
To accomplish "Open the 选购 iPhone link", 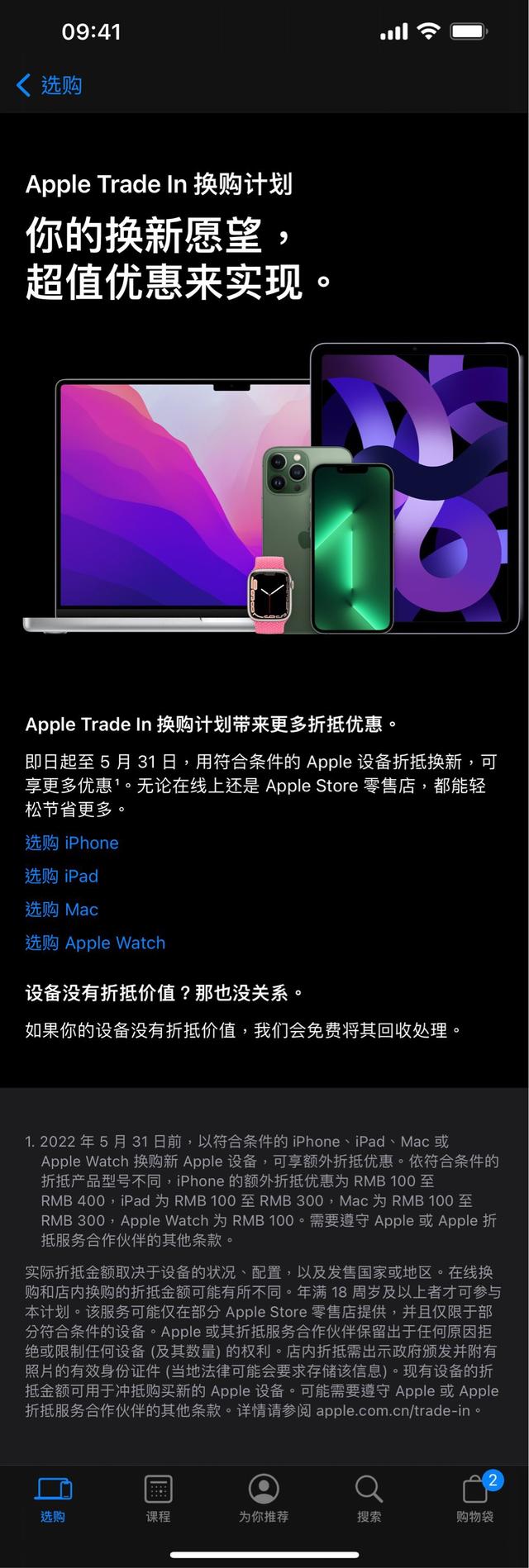I will pos(72,843).
